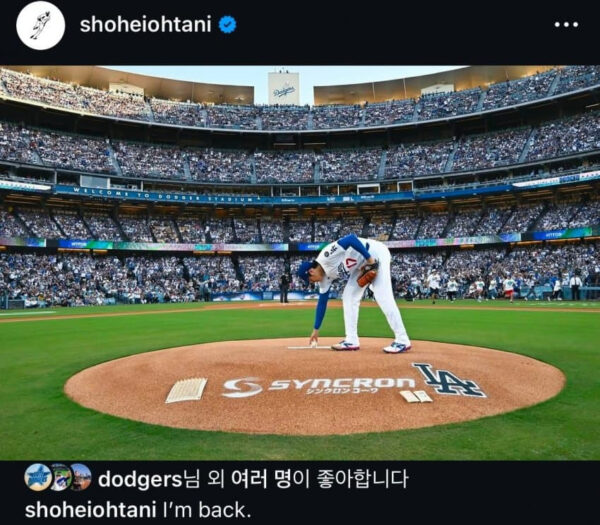Open the three-dot overflow menu
Viewport: 600px width, 525px height.
coord(566,25)
